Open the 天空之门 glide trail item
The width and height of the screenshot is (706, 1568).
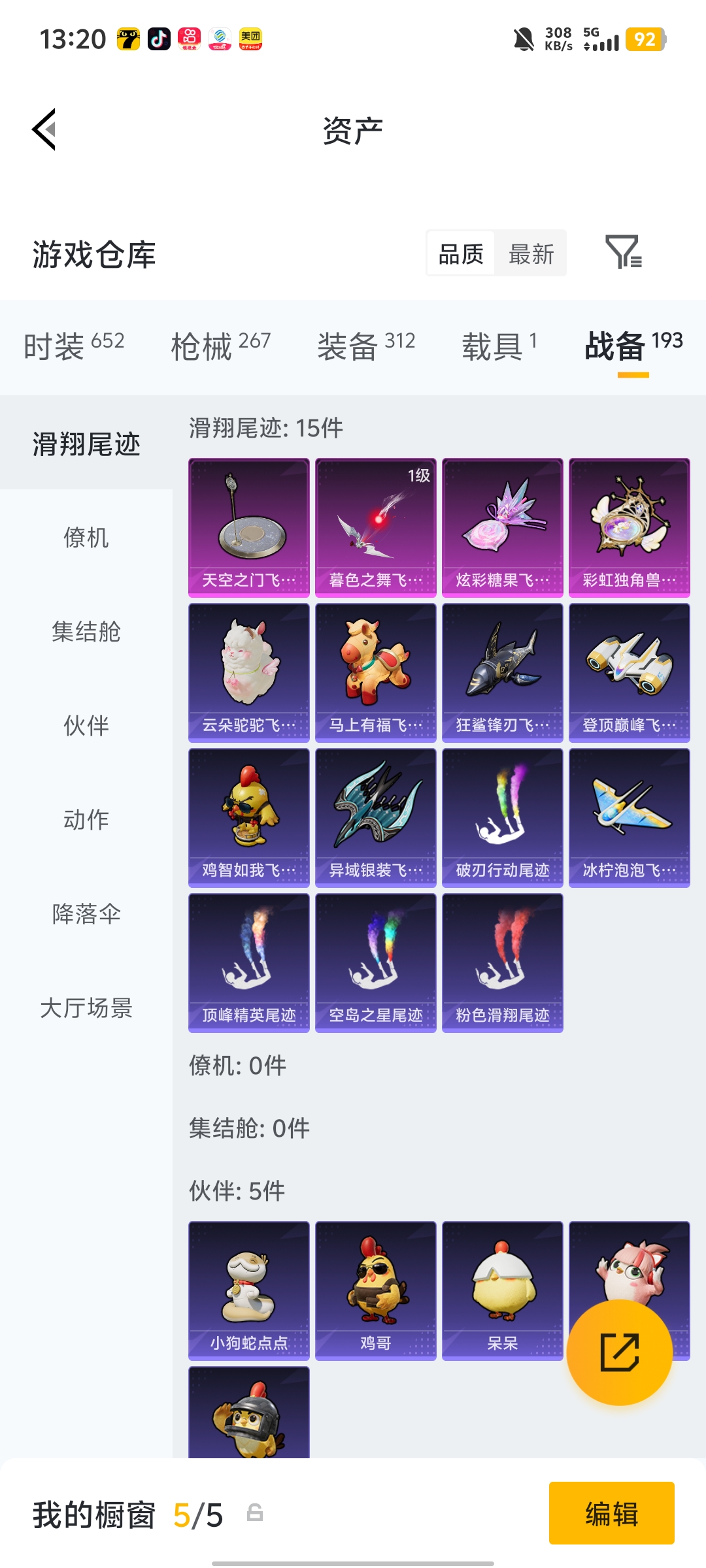(249, 527)
